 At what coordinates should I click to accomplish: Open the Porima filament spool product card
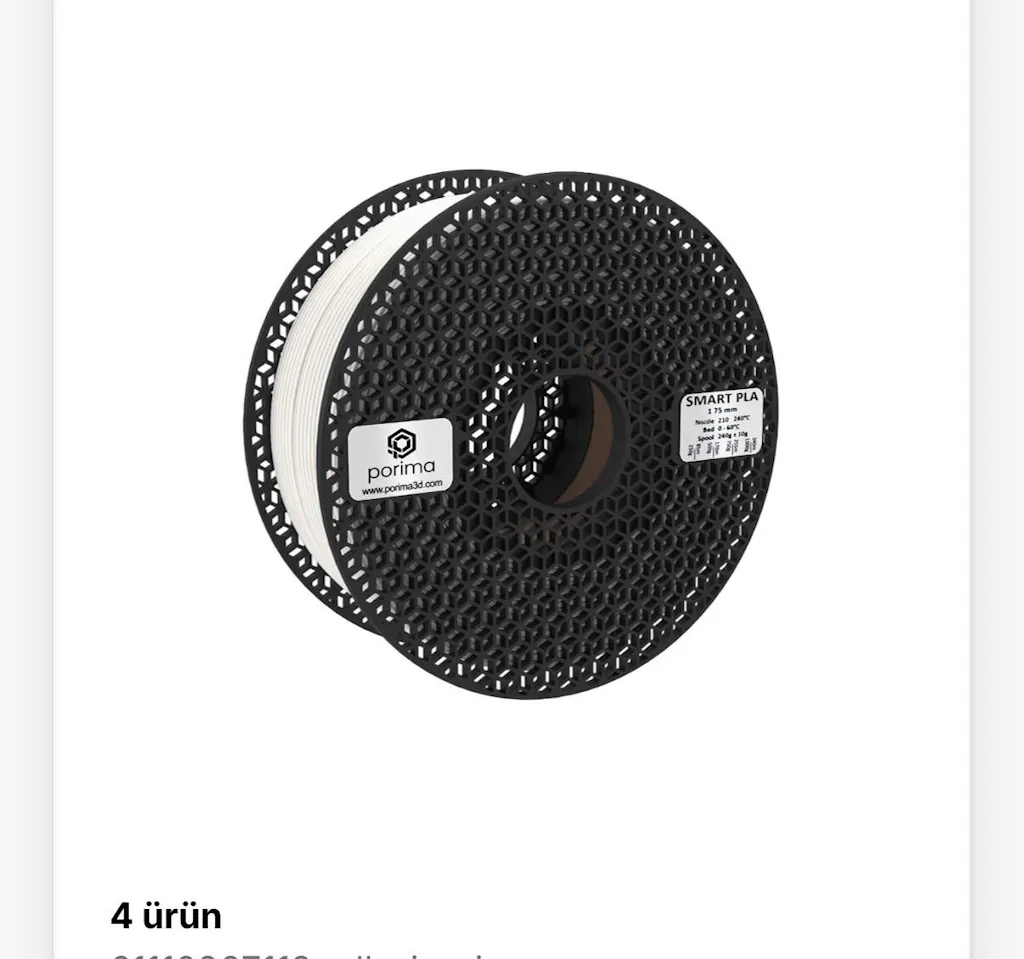511,435
